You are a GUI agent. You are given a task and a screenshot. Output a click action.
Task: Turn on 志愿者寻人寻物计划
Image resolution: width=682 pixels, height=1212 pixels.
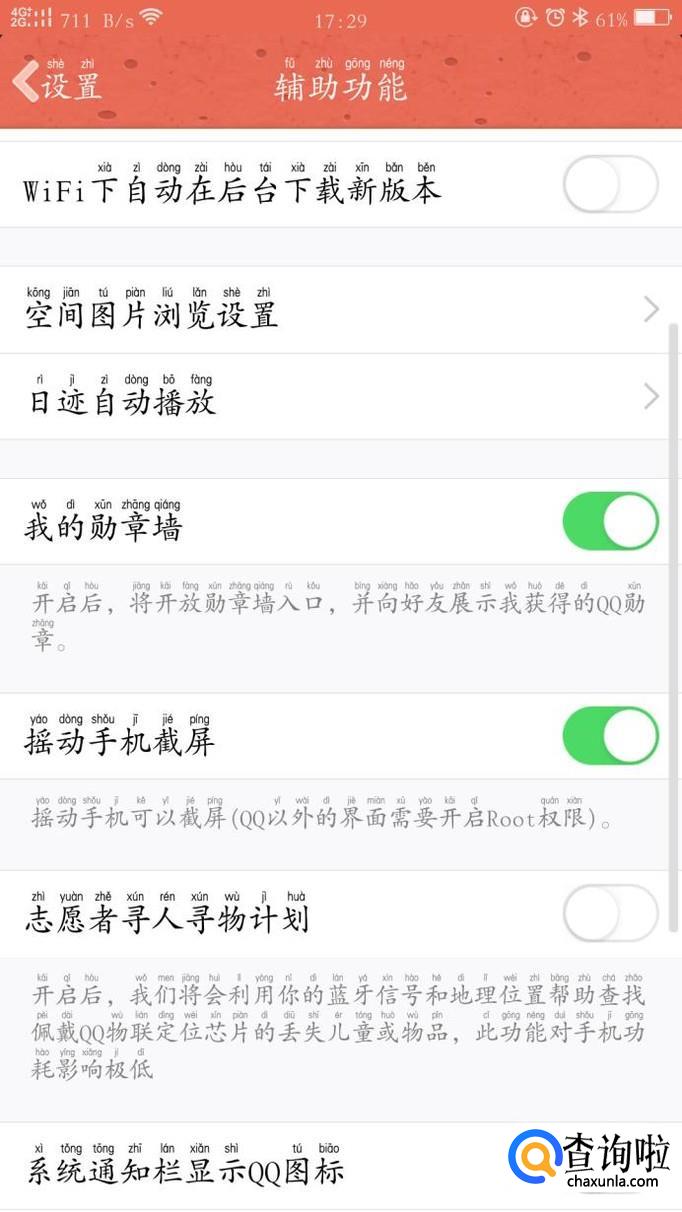pyautogui.click(x=610, y=913)
